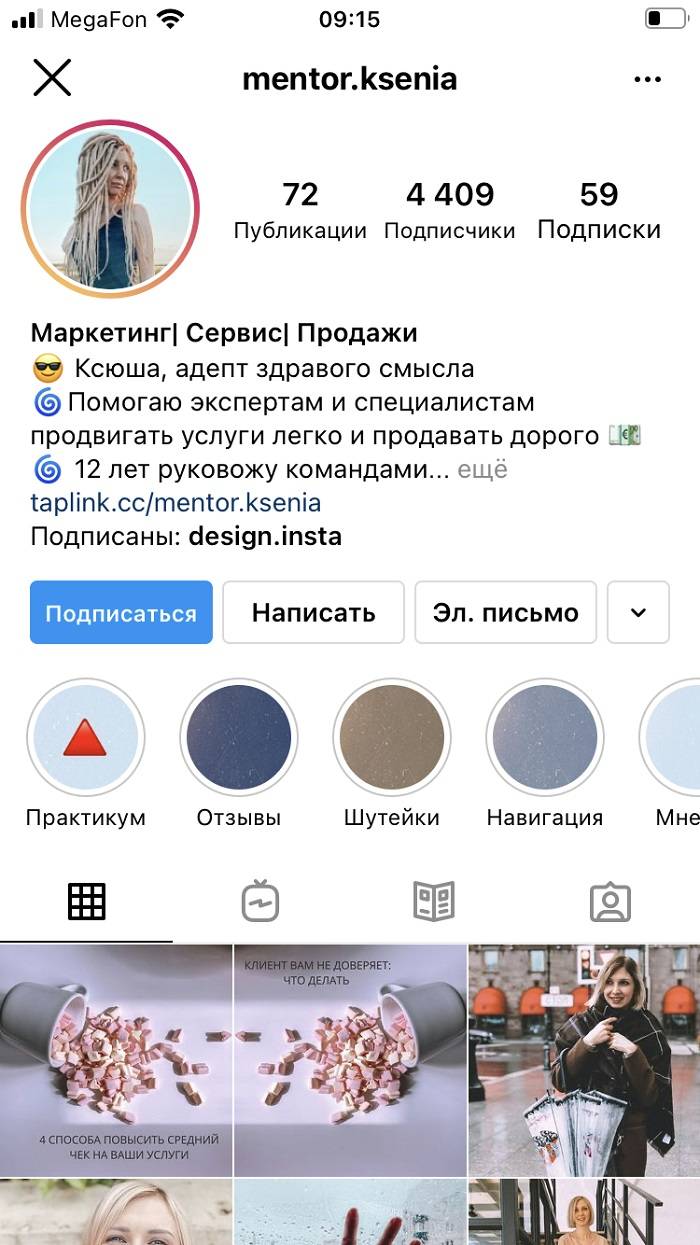Close the mentor.ksenia profile view
This screenshot has width=700, height=1245.
(52, 78)
